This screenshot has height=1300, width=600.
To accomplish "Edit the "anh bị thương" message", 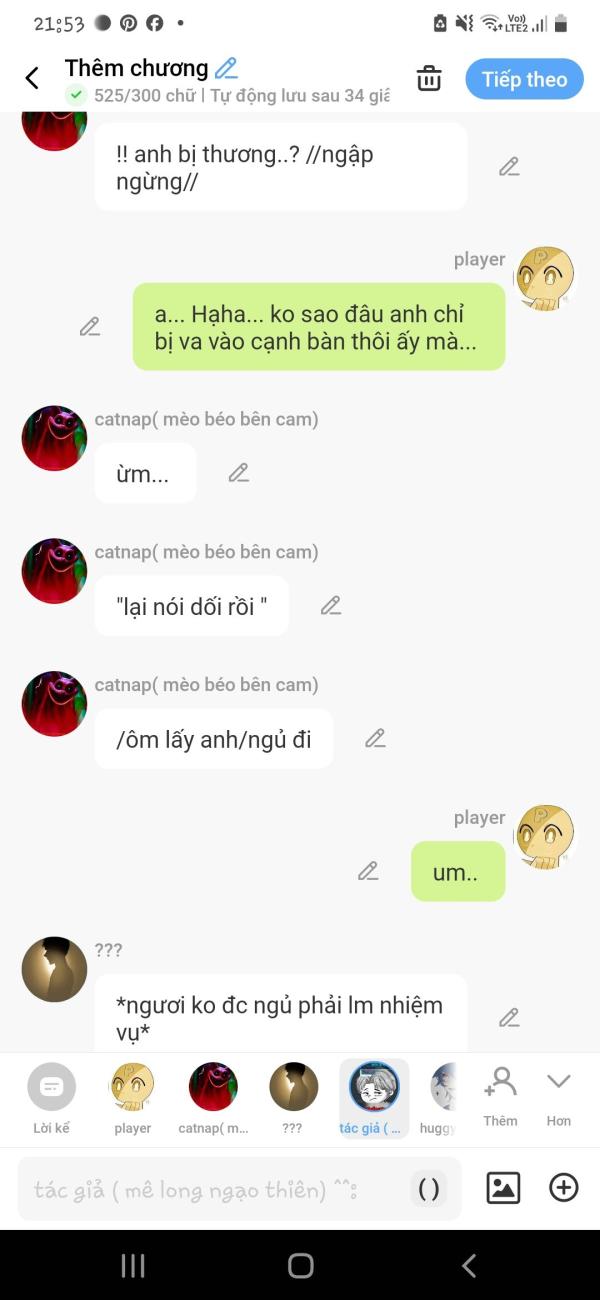I will tap(509, 166).
